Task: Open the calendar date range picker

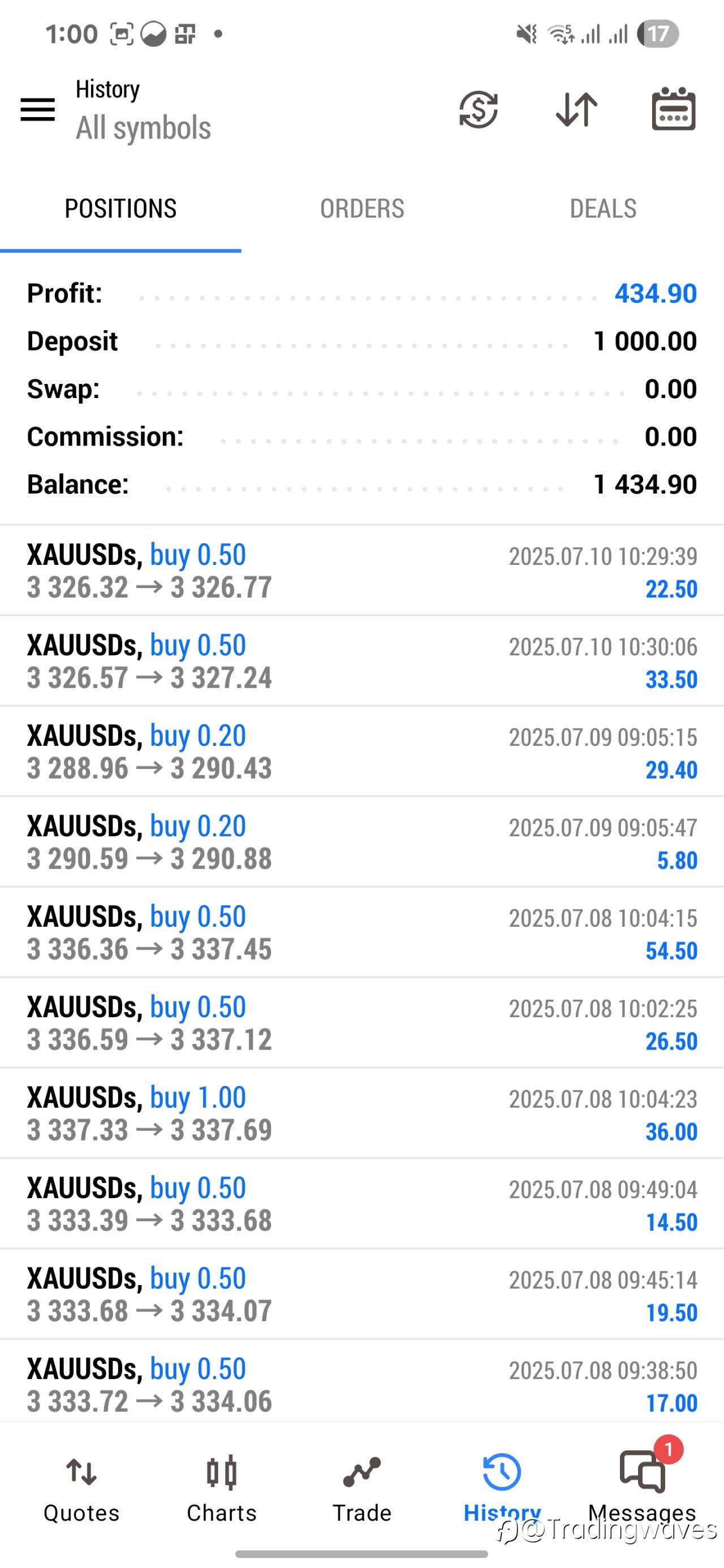Action: click(x=674, y=109)
